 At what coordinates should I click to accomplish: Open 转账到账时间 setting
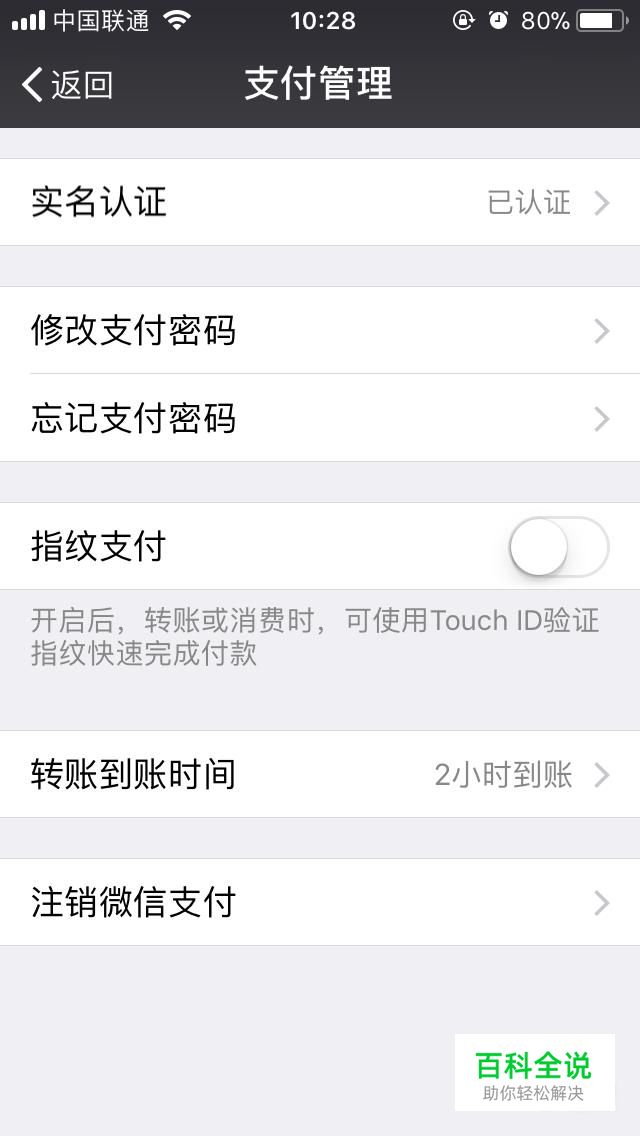coord(320,774)
